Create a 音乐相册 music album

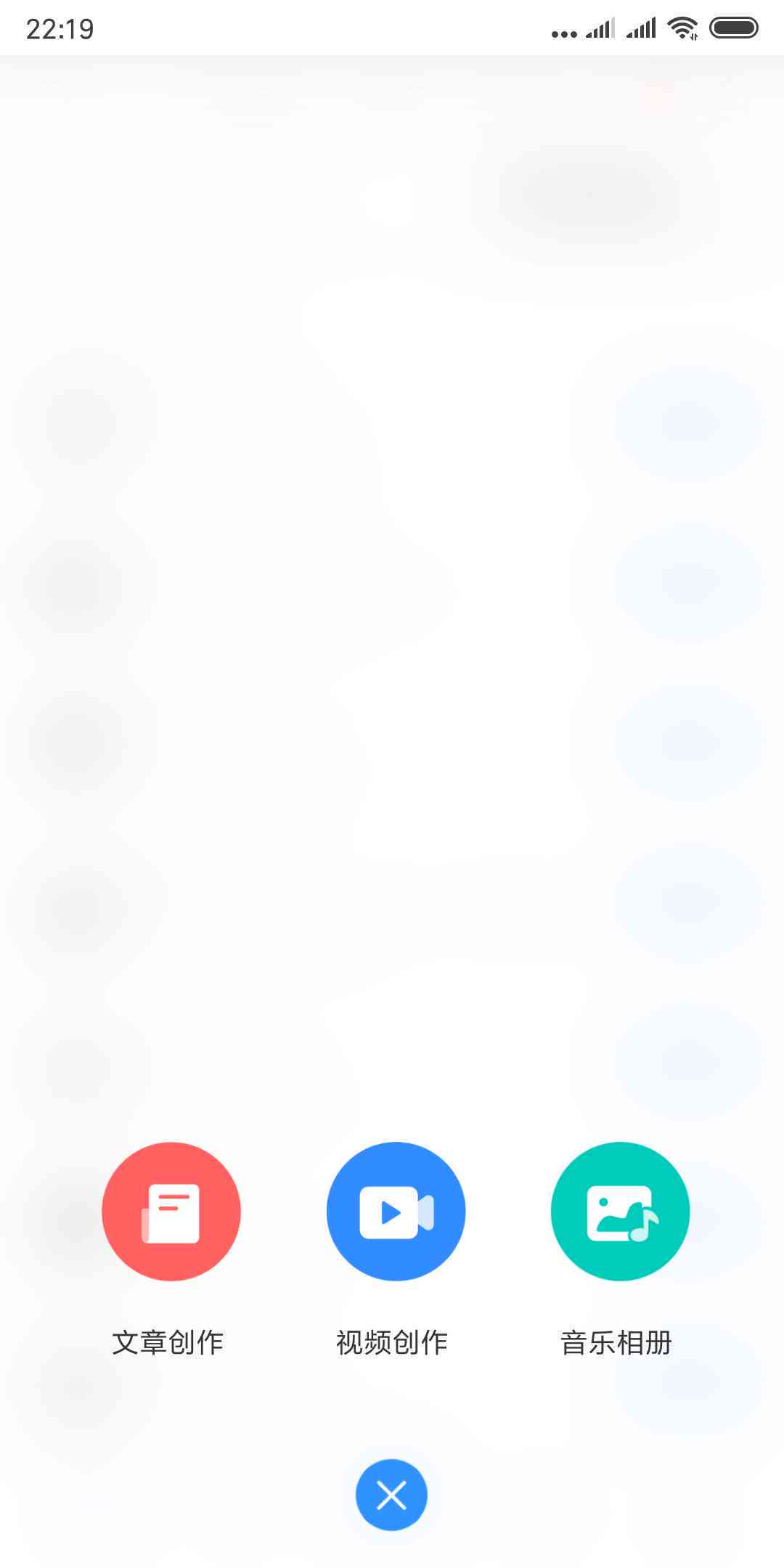pyautogui.click(x=620, y=1212)
